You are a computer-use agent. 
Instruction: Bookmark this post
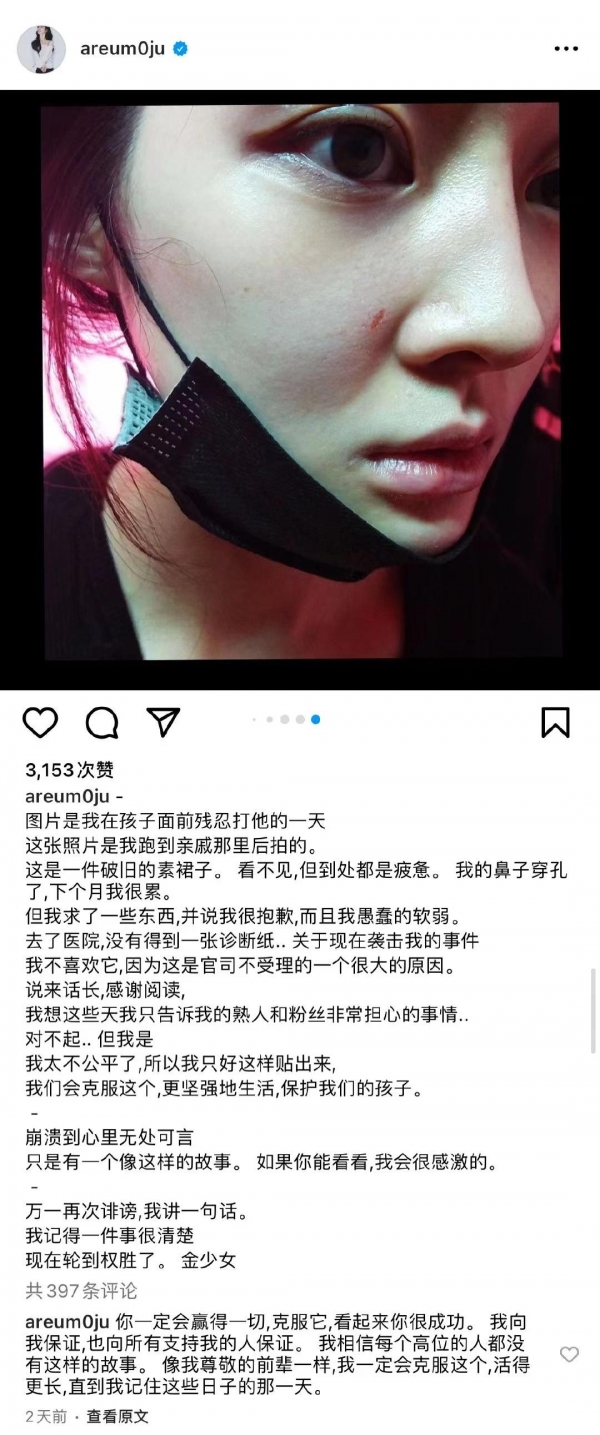555,721
